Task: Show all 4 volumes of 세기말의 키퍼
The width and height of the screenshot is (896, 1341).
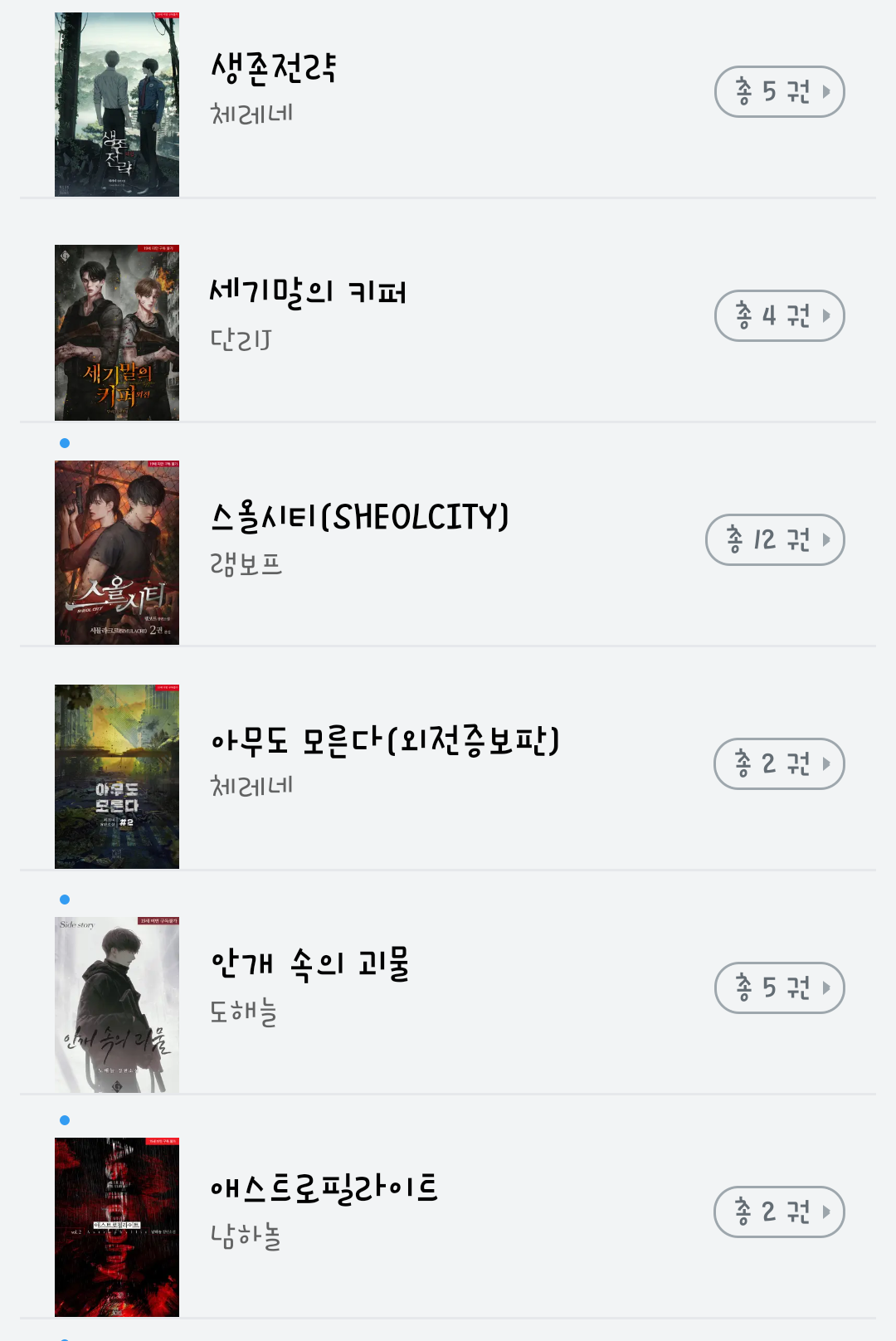Action: (779, 315)
